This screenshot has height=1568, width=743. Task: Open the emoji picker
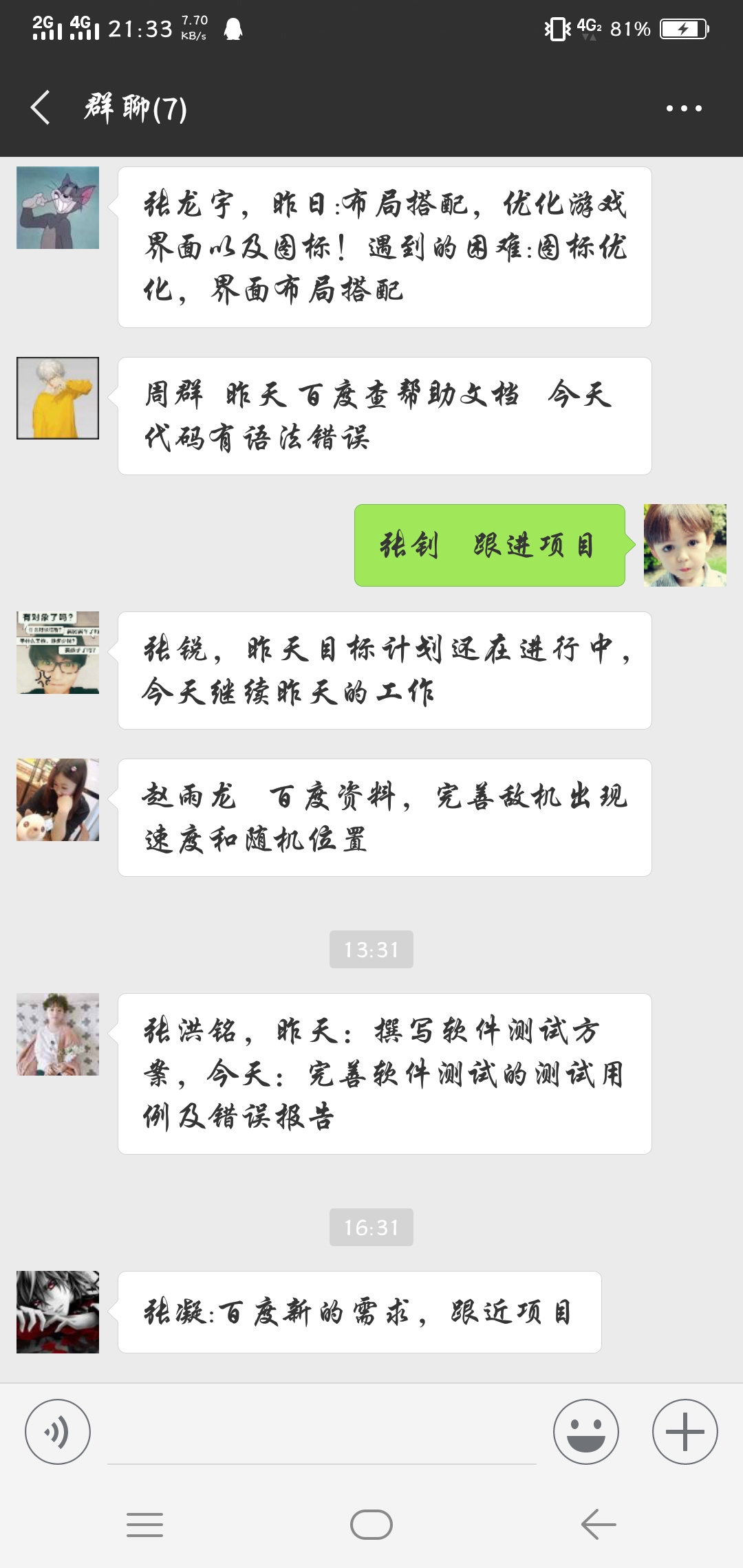(586, 1432)
